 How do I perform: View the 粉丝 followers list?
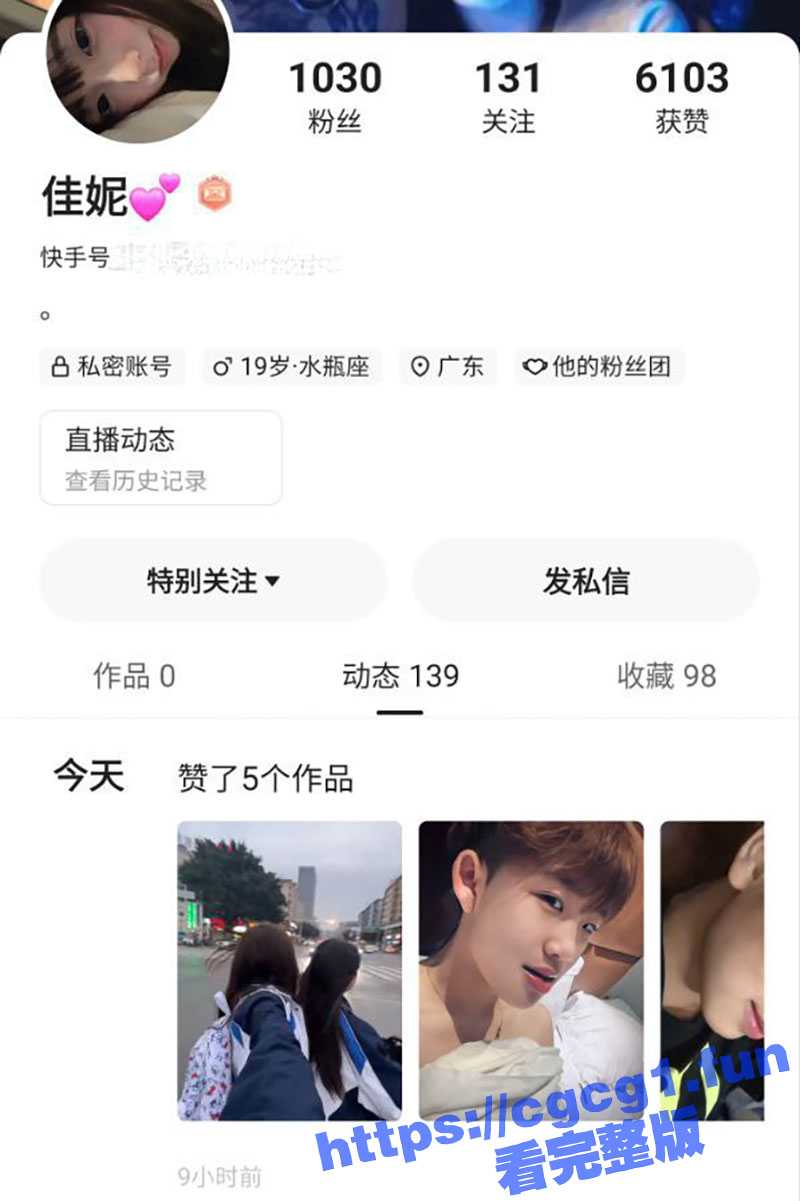(x=335, y=97)
